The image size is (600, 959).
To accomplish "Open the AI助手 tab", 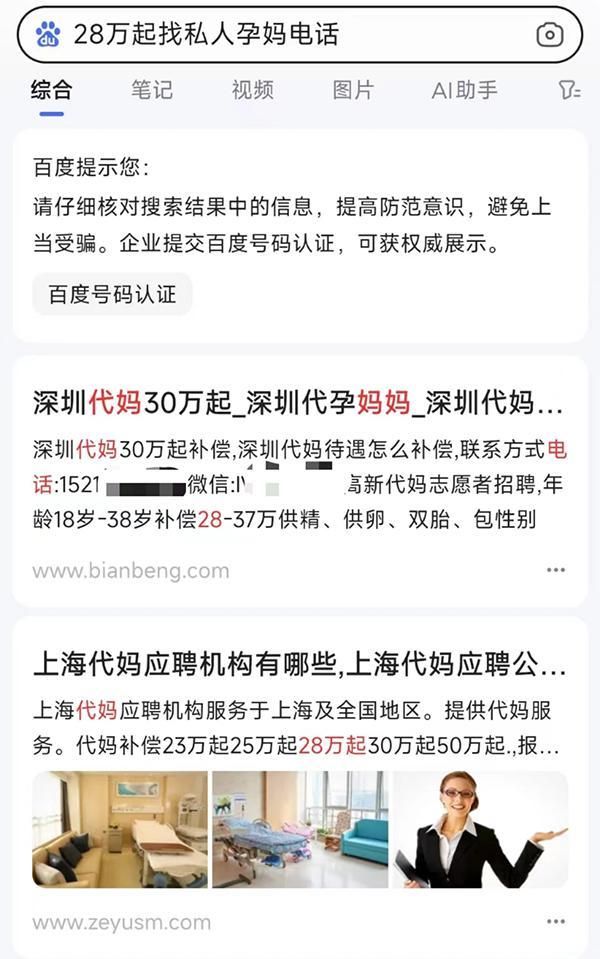I will 464,90.
